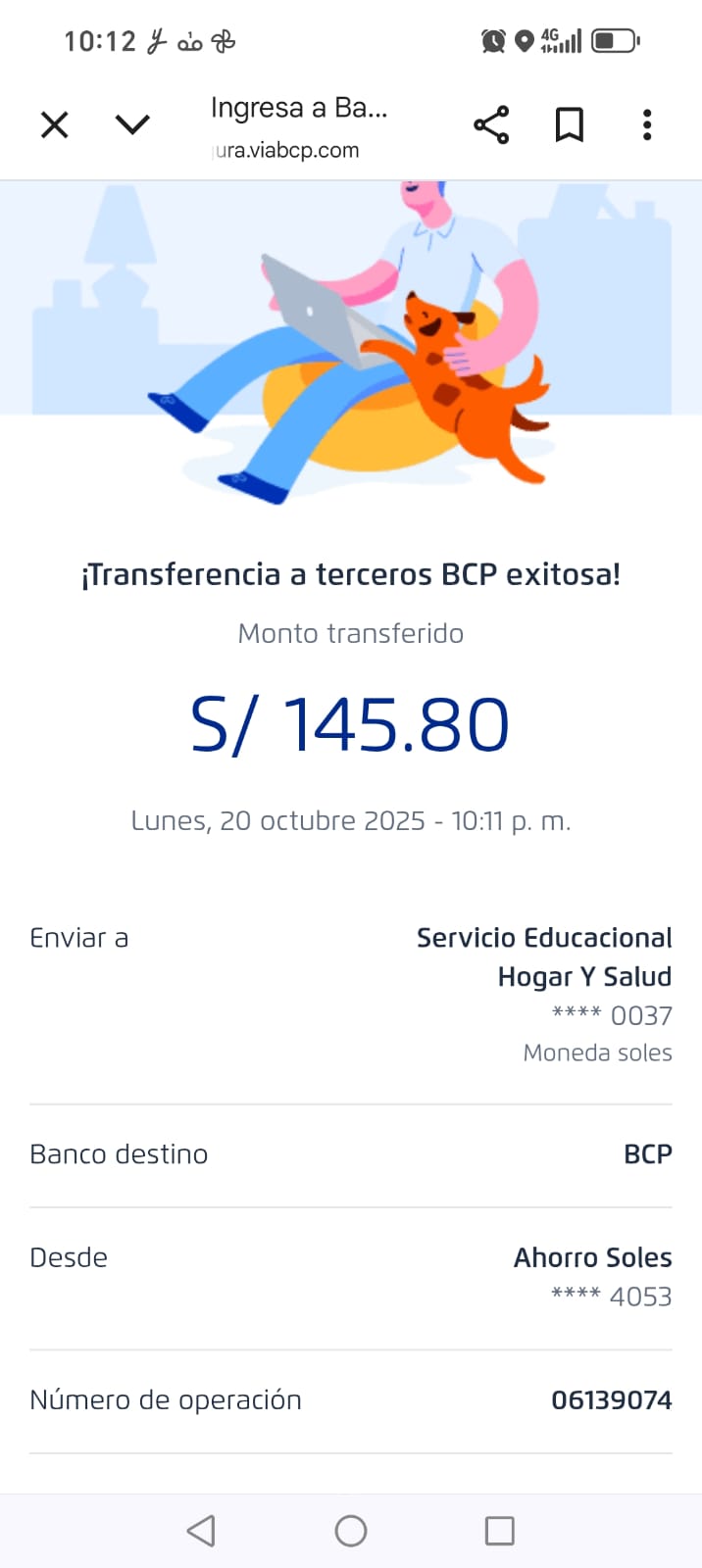The height and width of the screenshot is (1568, 702).
Task: Tap the viabcp.com address bar title
Action: pos(299,126)
